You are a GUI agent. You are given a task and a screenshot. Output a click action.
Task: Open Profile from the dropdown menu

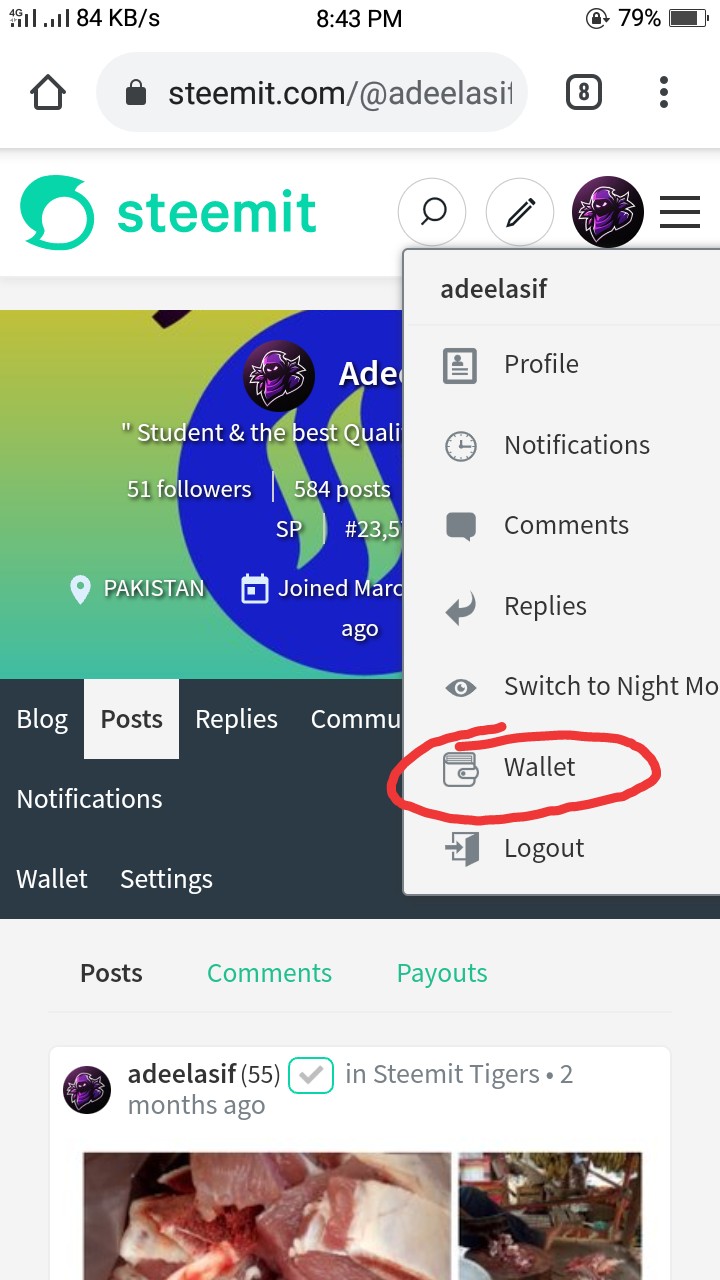(x=562, y=364)
